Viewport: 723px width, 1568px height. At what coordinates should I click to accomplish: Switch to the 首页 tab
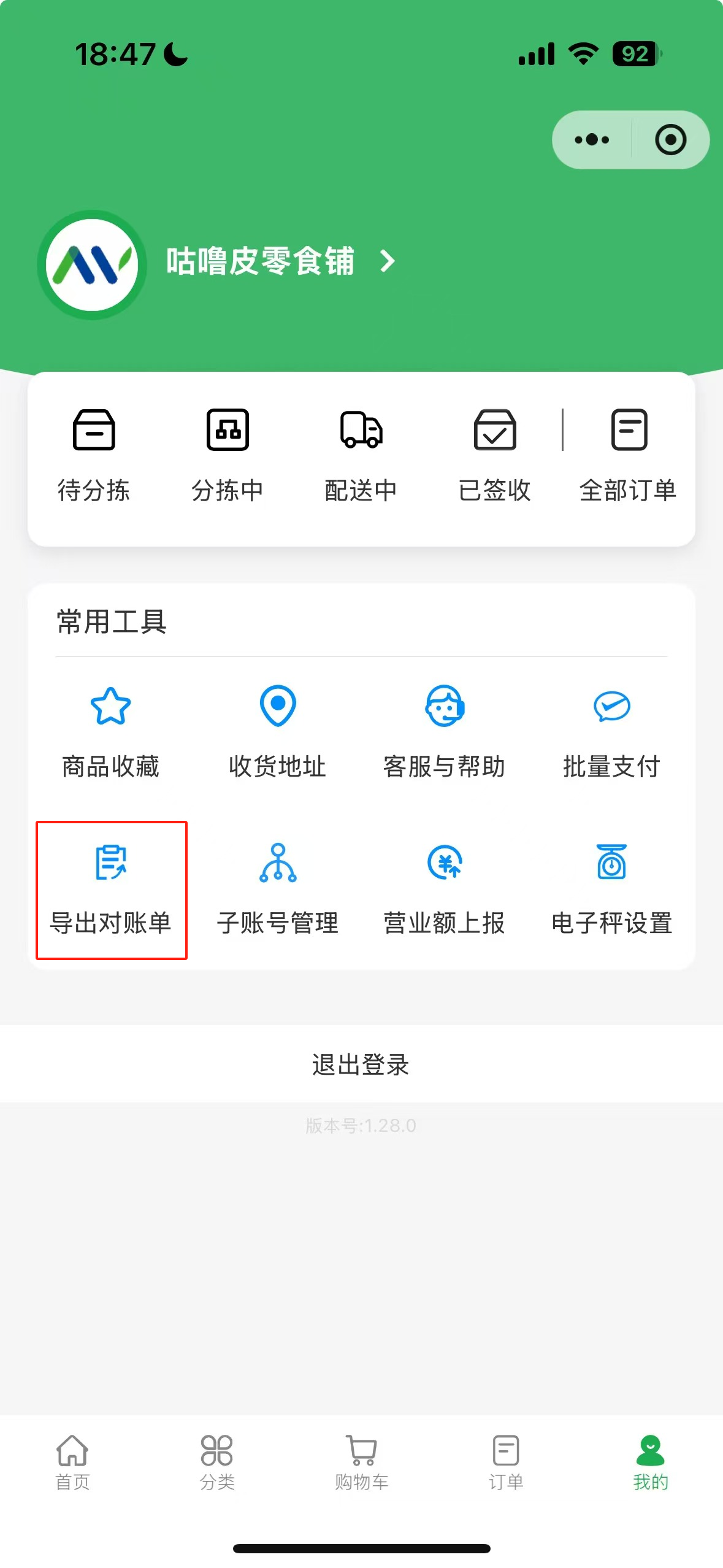coord(72,1463)
